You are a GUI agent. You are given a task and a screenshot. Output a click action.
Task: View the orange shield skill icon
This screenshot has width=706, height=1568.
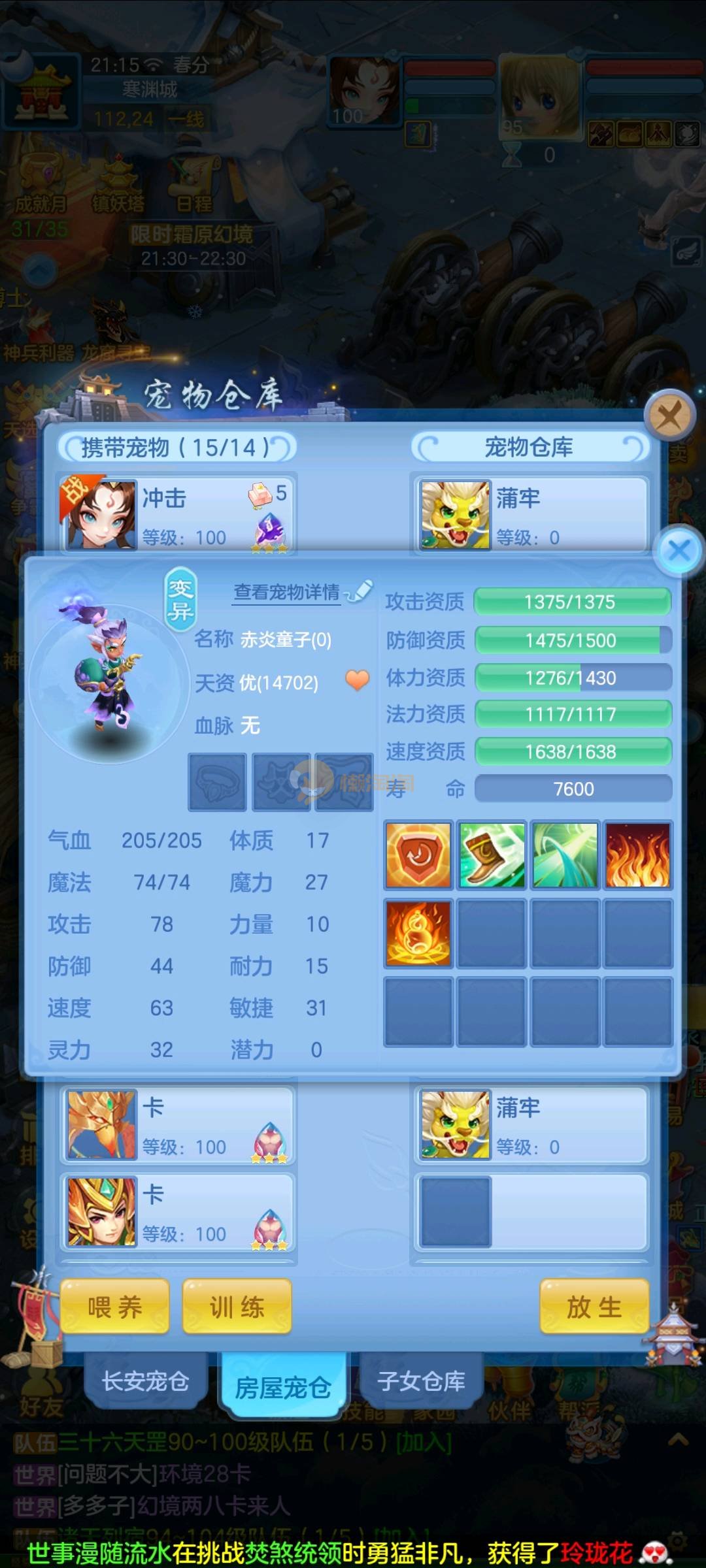click(x=418, y=855)
